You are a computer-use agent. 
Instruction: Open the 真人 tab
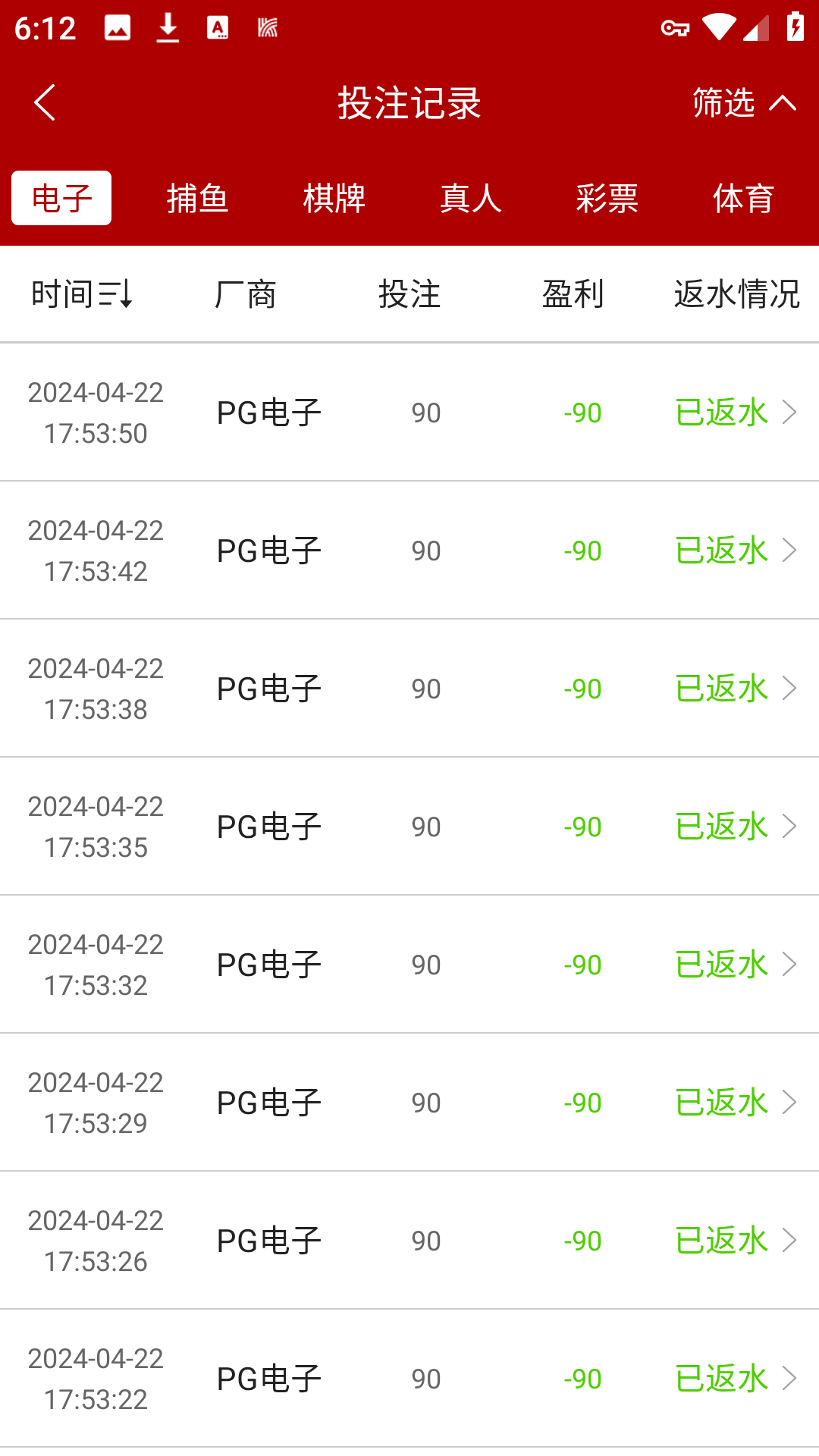click(470, 199)
